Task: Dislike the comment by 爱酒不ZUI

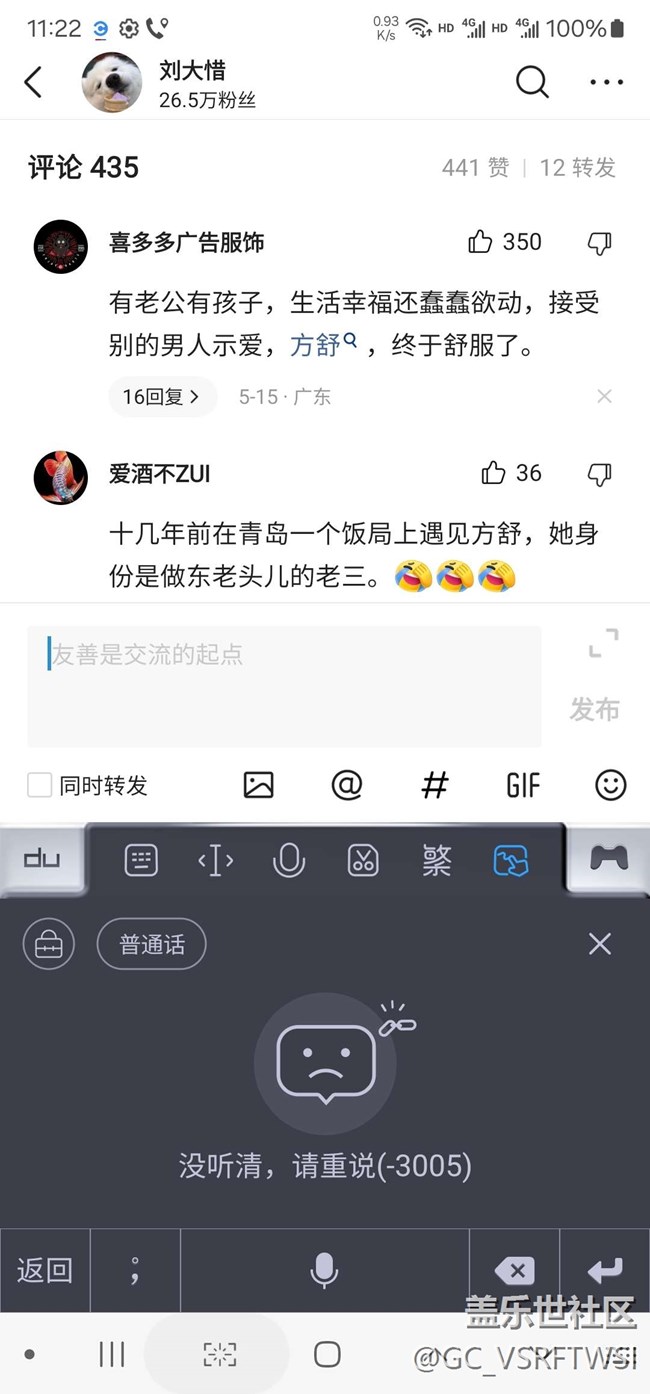Action: (x=599, y=473)
